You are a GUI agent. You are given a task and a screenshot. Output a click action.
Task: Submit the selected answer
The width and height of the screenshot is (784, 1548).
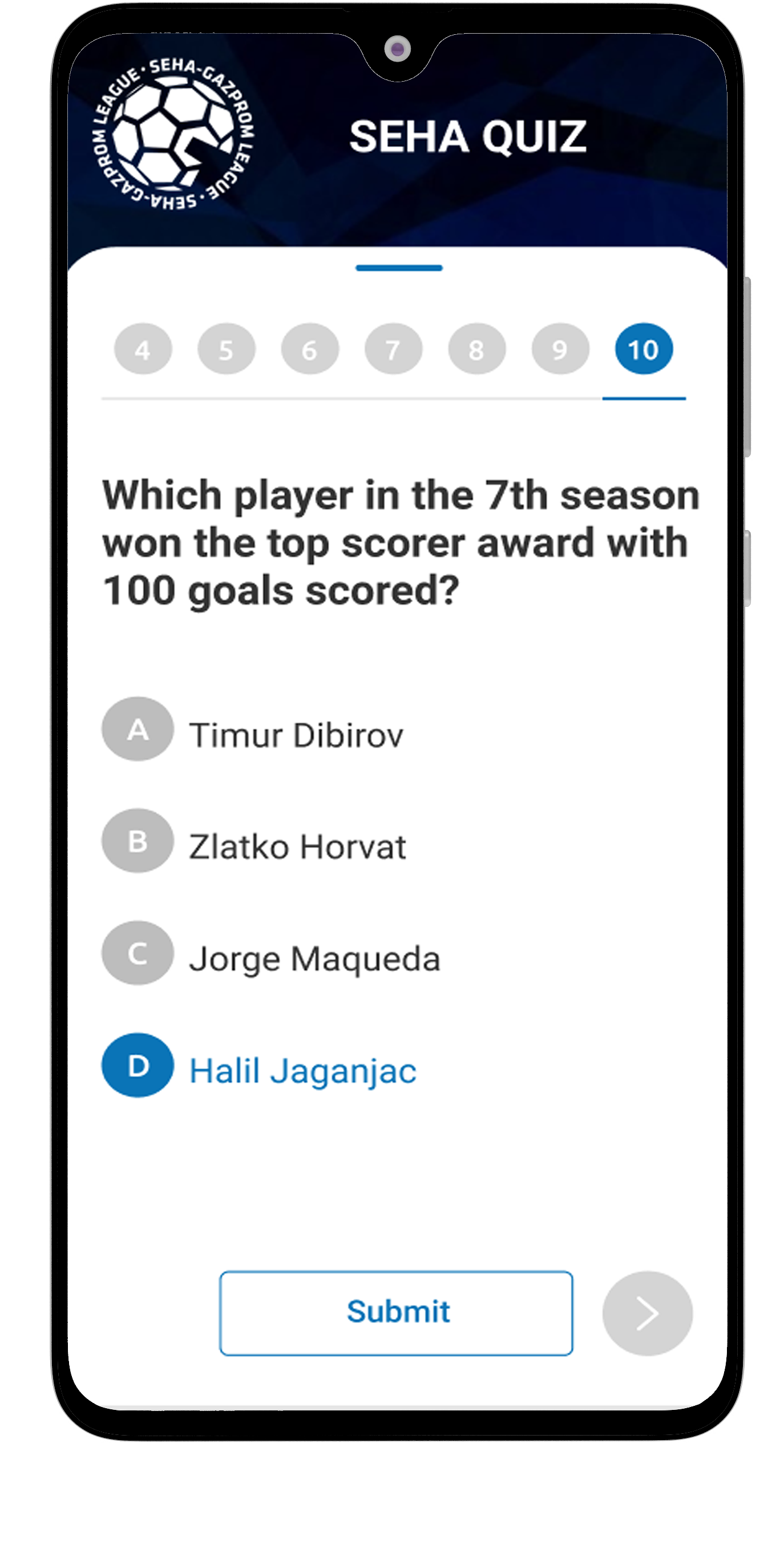[x=396, y=1312]
